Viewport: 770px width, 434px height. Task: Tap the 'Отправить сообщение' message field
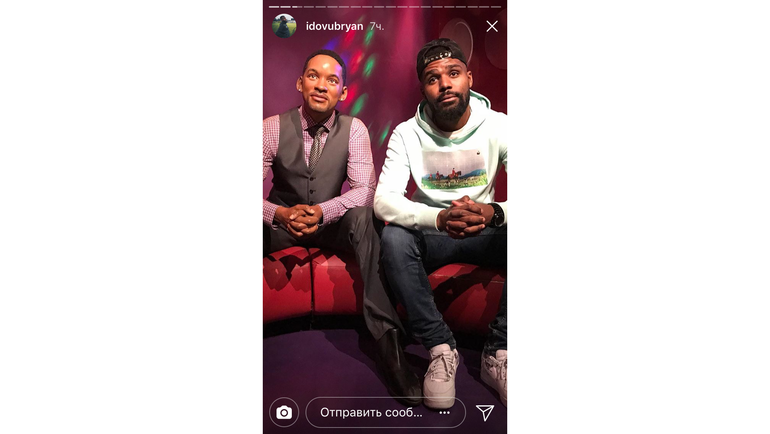(x=372, y=412)
